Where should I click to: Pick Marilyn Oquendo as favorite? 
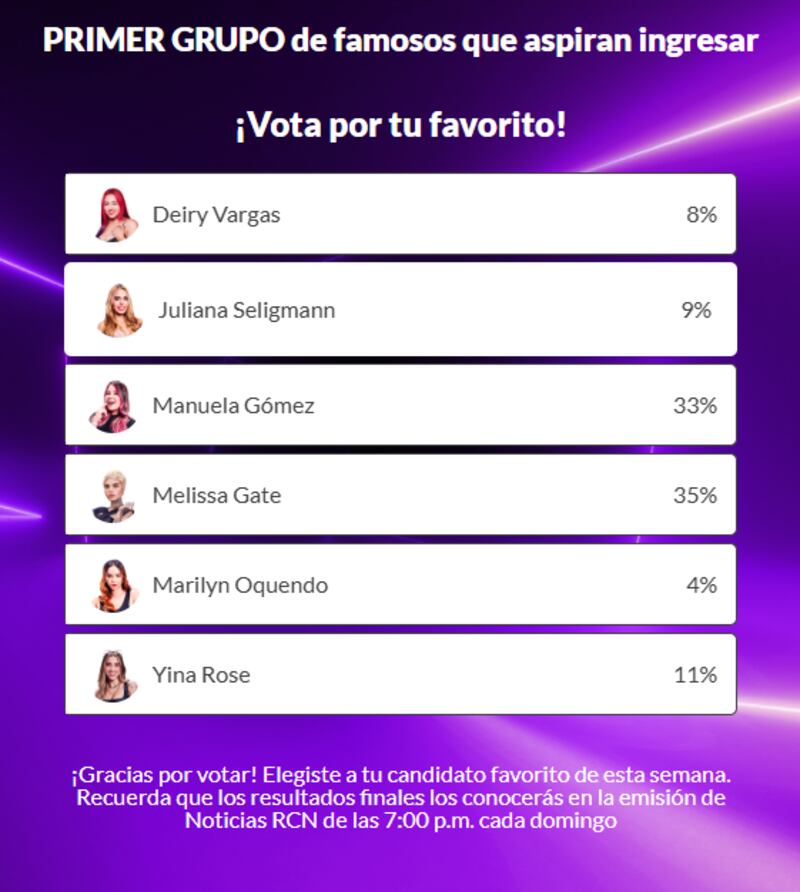tap(400, 585)
